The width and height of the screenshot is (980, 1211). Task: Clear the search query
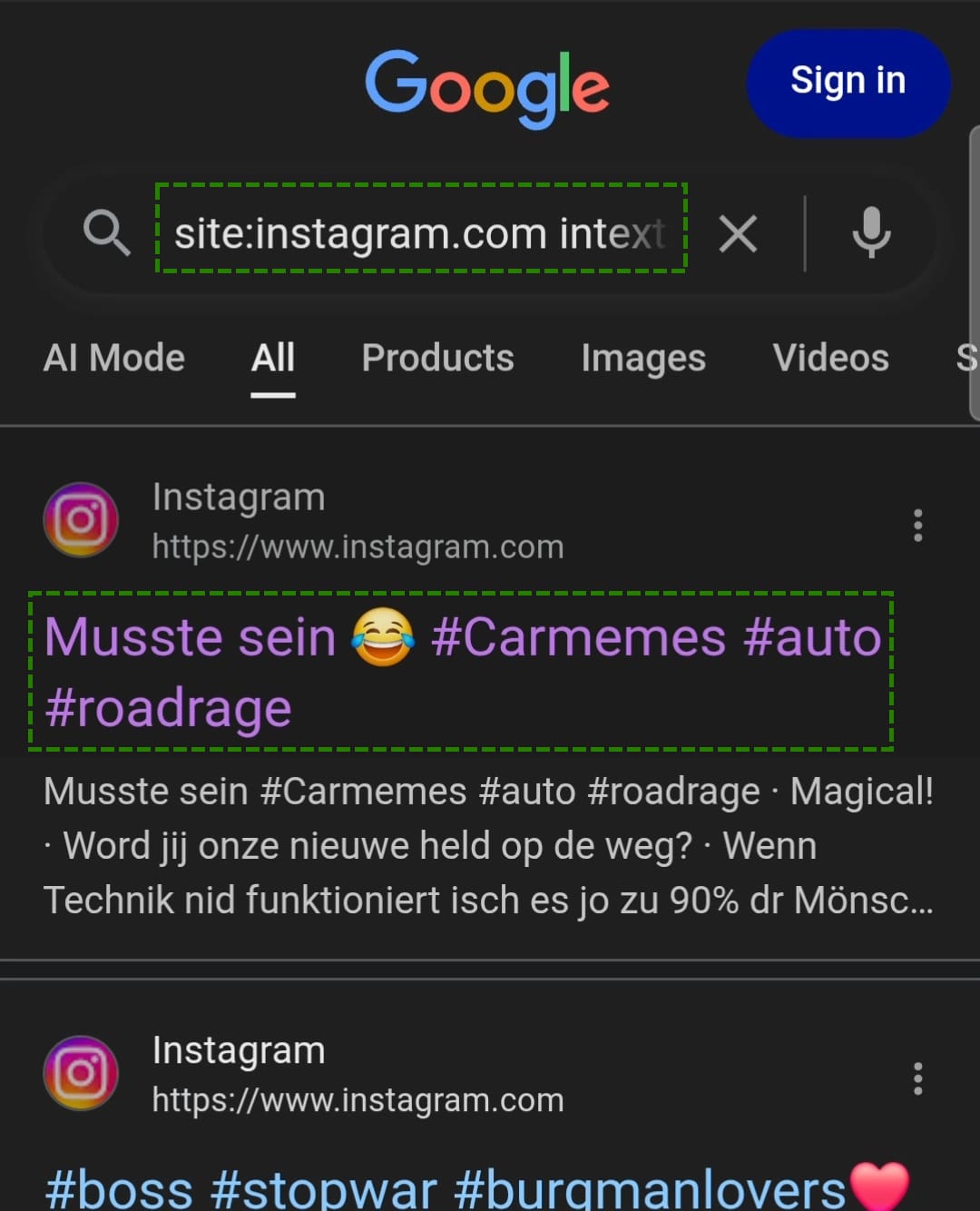738,234
